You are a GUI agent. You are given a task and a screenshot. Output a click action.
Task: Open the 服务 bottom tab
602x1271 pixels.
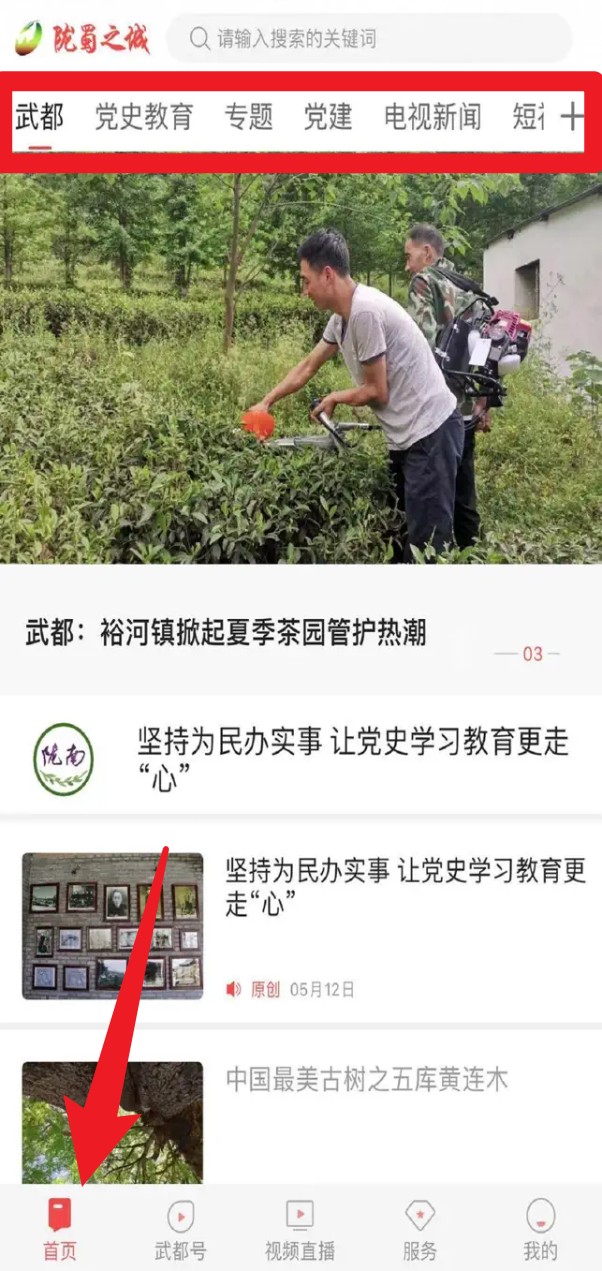[x=420, y=1230]
